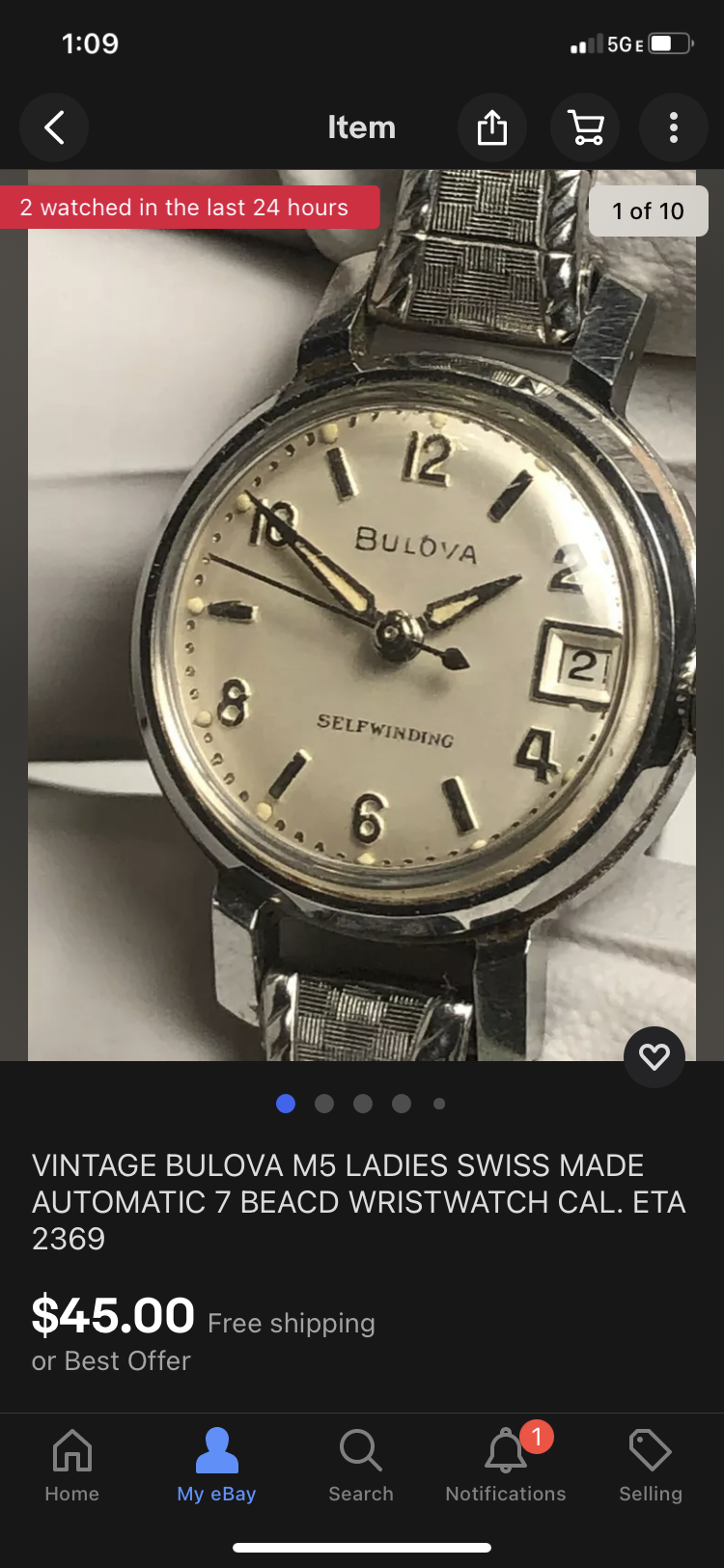Open the shopping cart

[585, 127]
